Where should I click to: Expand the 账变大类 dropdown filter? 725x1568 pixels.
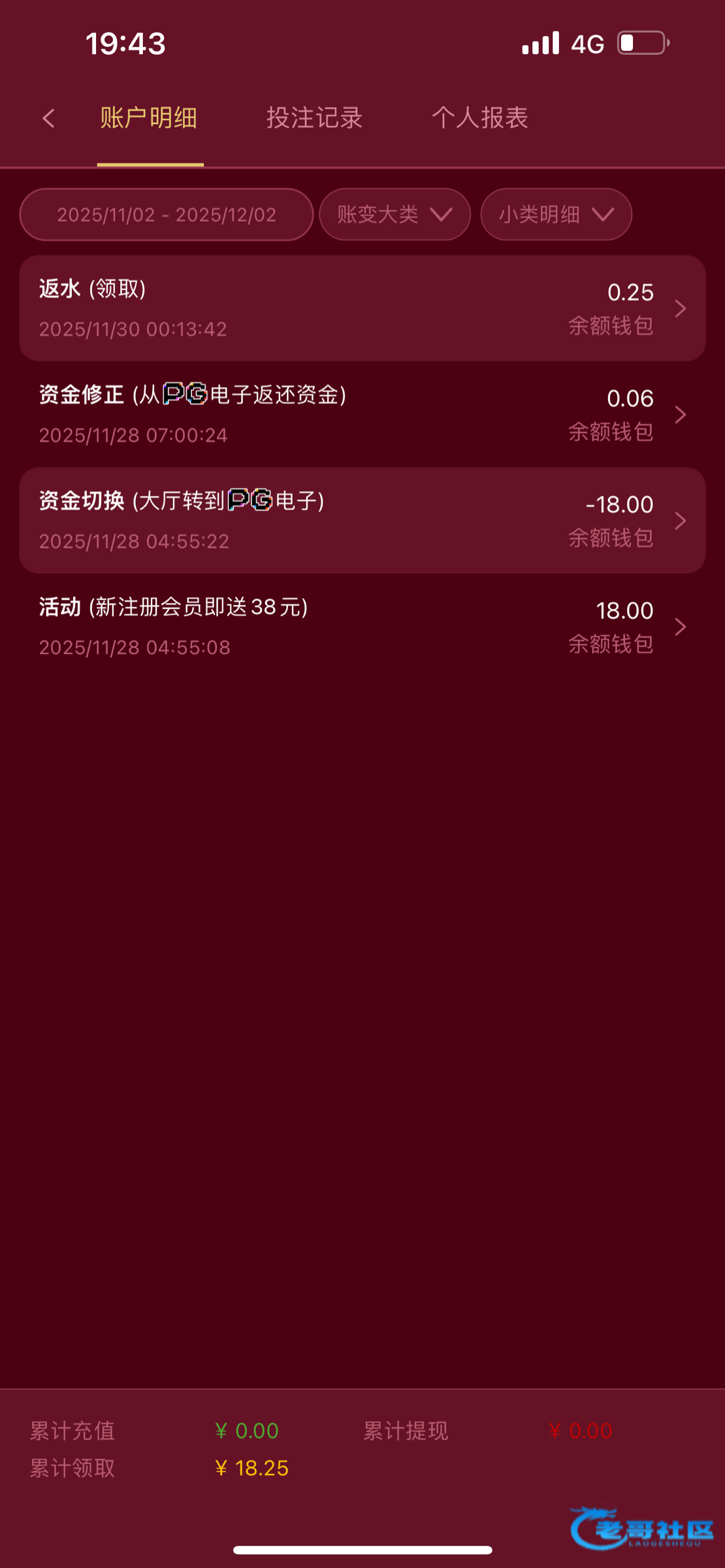point(395,214)
